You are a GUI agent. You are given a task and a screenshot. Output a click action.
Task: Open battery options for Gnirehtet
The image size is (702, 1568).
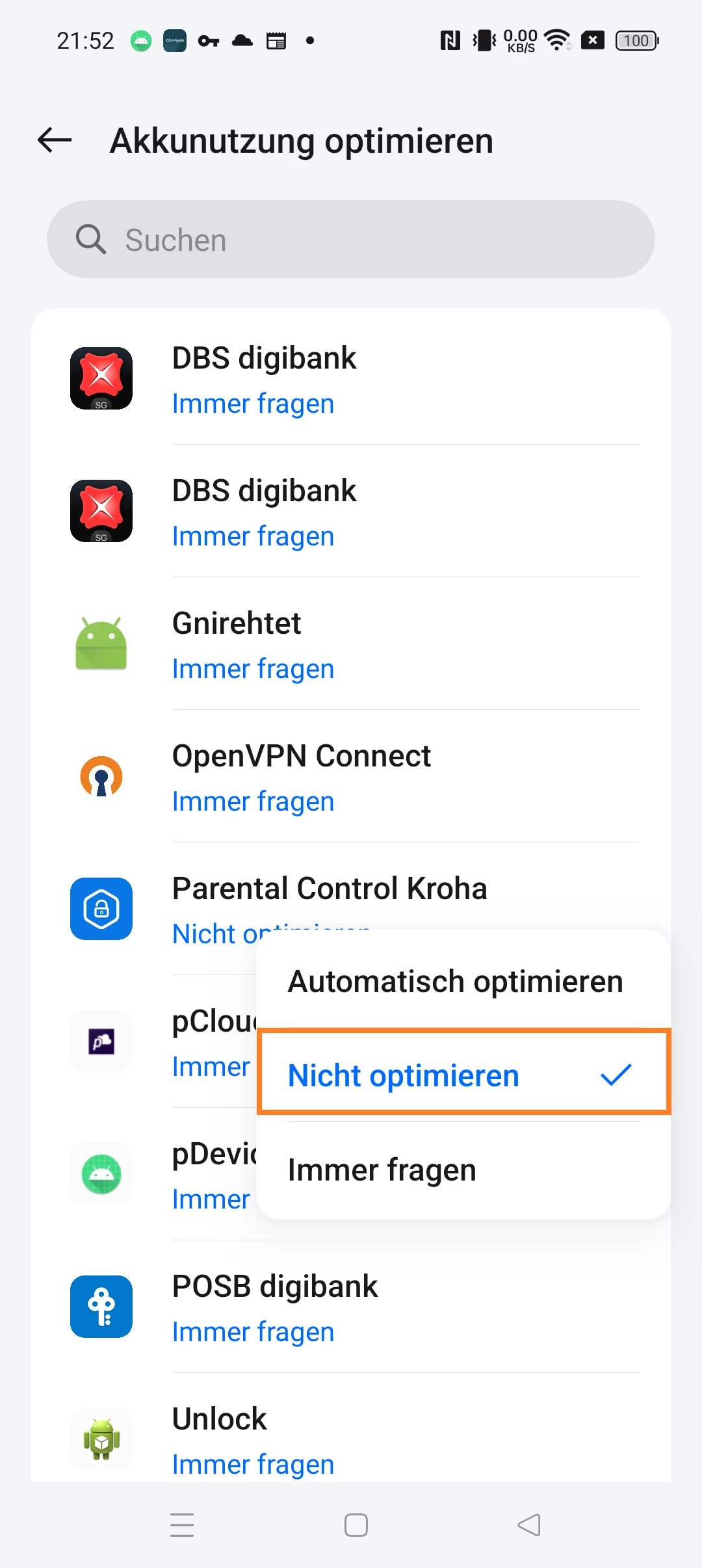coord(351,645)
